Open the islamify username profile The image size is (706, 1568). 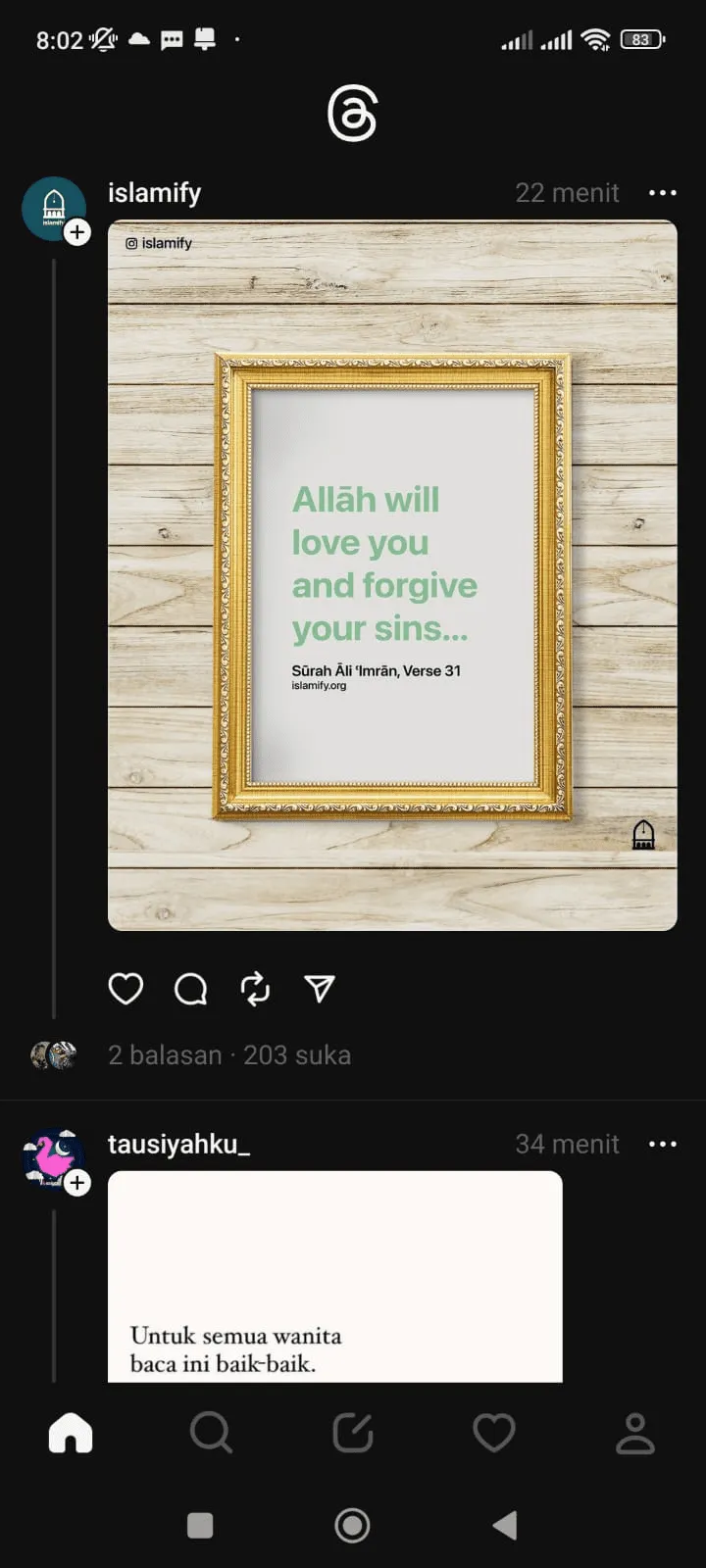coord(154,193)
